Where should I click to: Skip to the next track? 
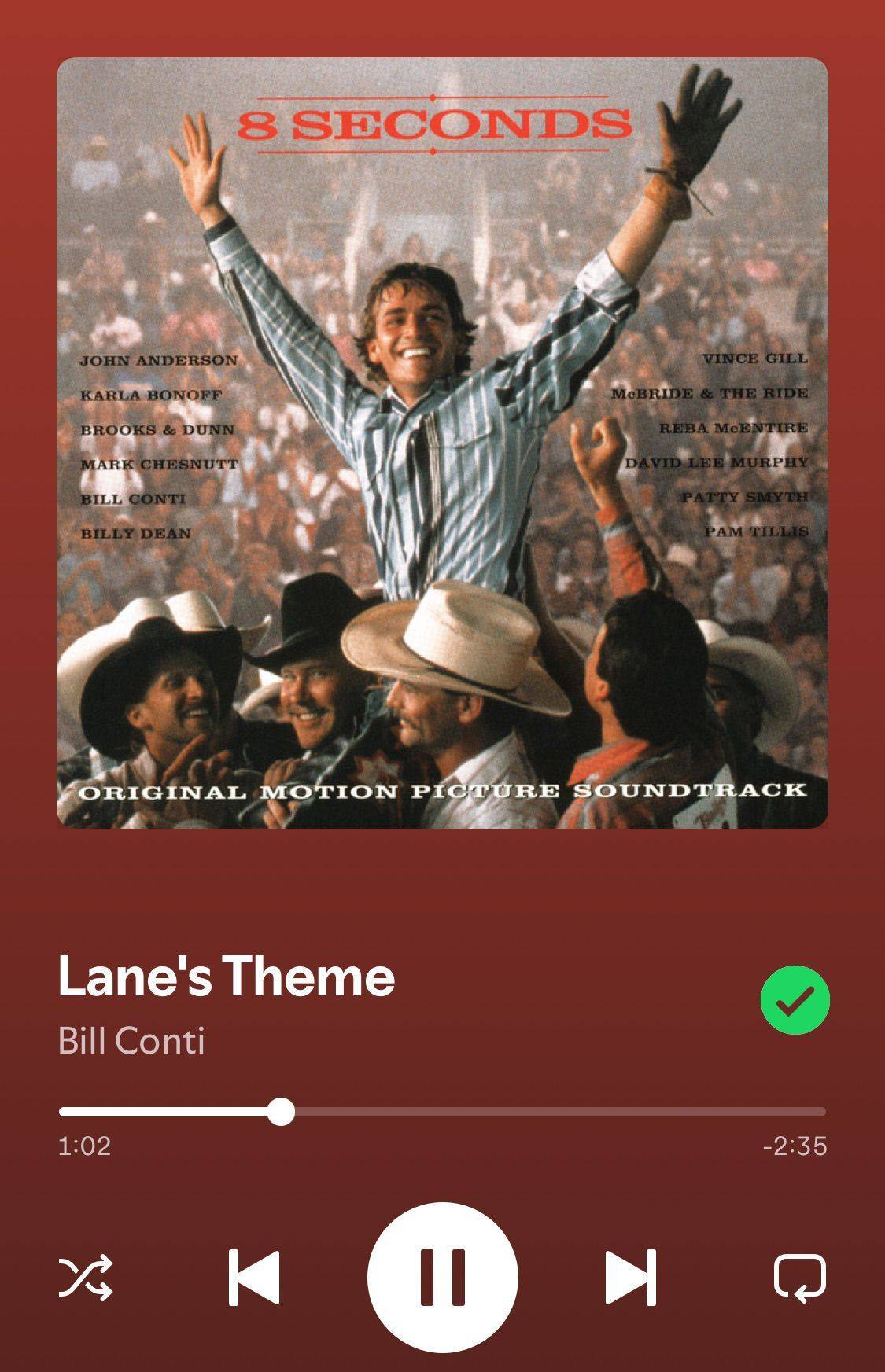coord(630,1278)
